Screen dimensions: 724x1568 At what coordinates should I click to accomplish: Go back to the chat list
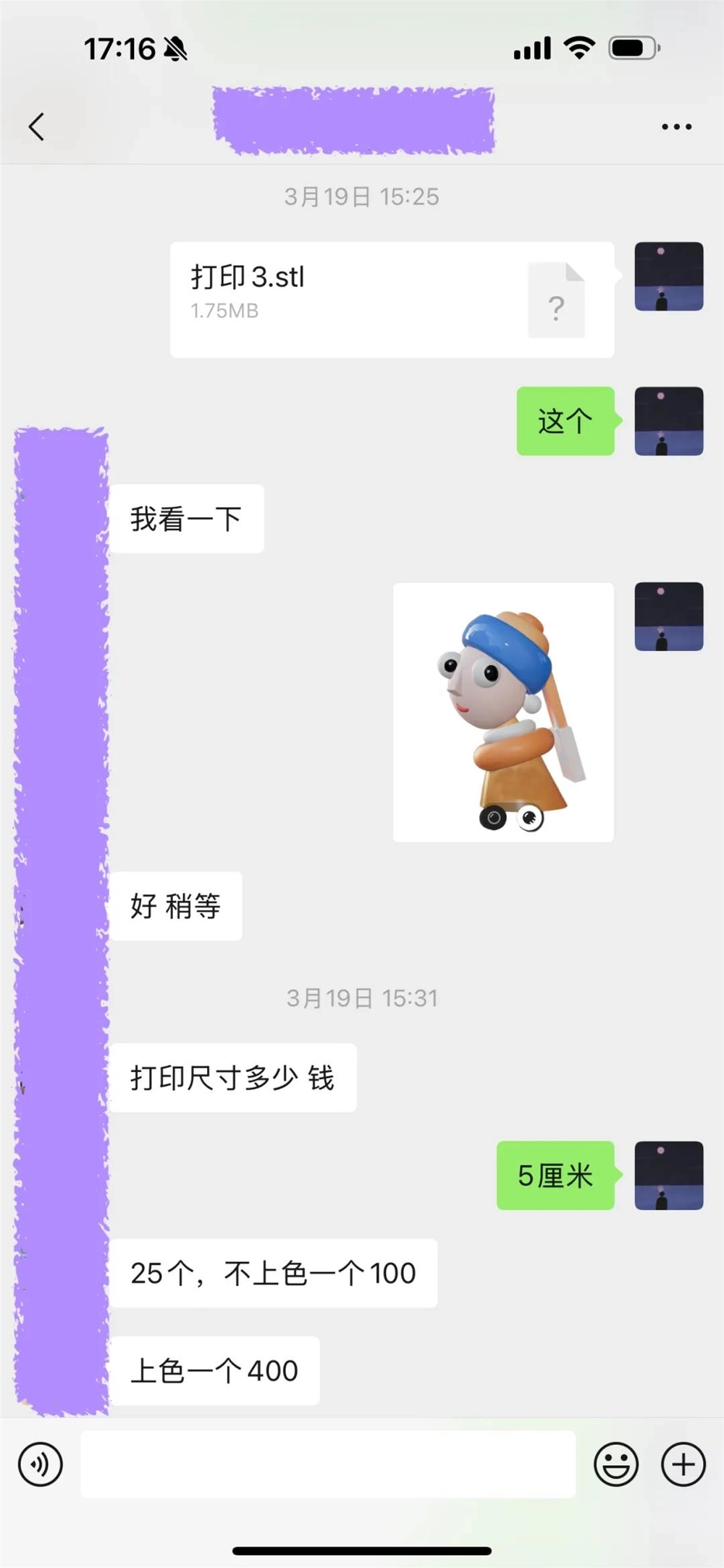[x=36, y=127]
